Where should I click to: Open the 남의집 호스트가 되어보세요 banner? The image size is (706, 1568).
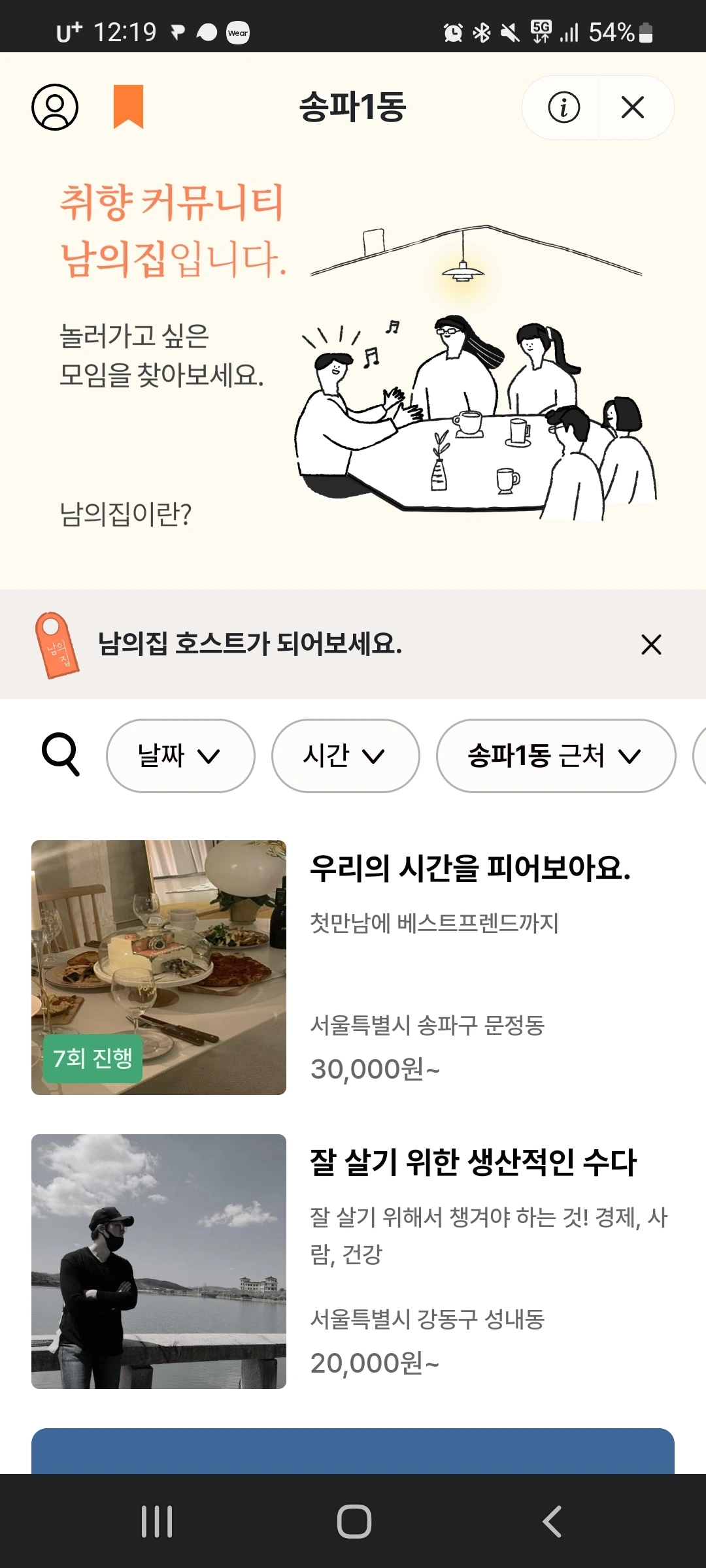(x=250, y=644)
